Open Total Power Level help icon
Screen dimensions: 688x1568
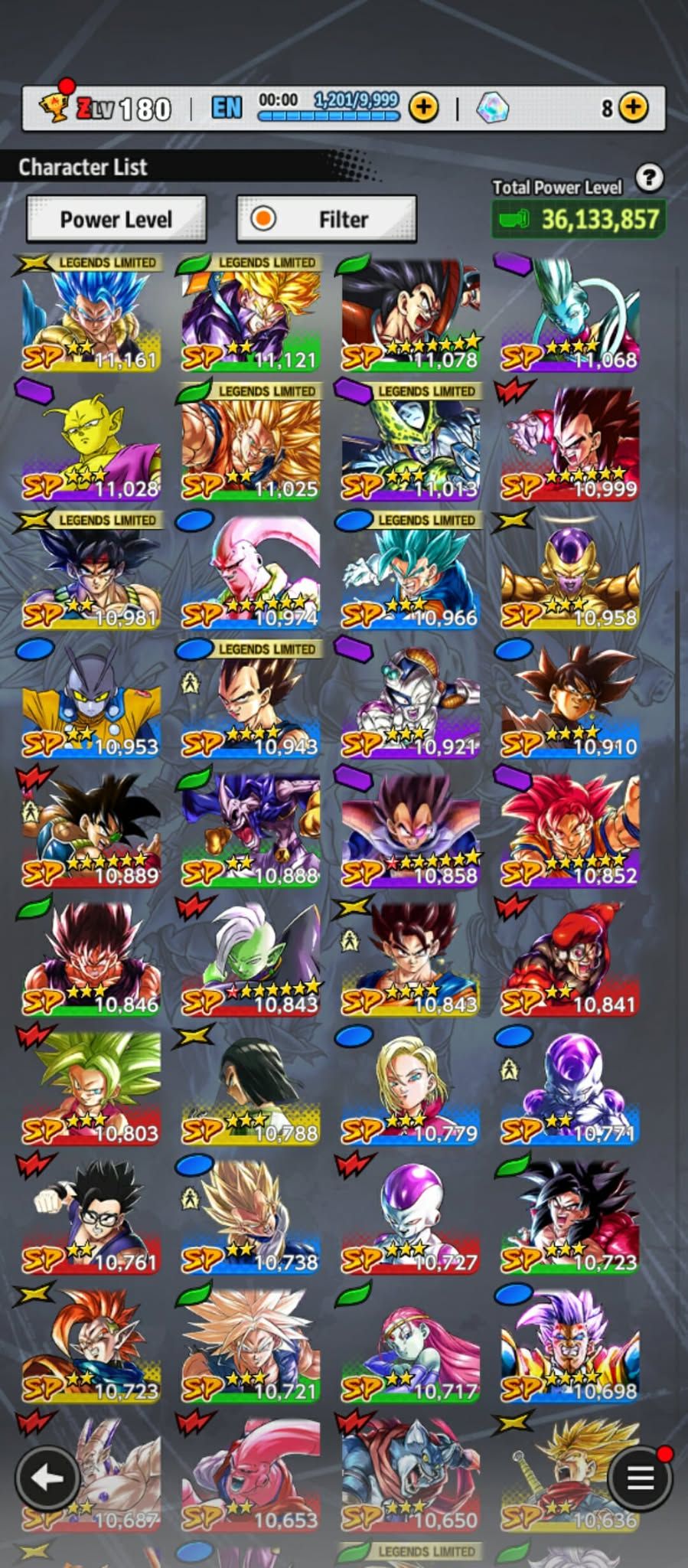pyautogui.click(x=649, y=178)
